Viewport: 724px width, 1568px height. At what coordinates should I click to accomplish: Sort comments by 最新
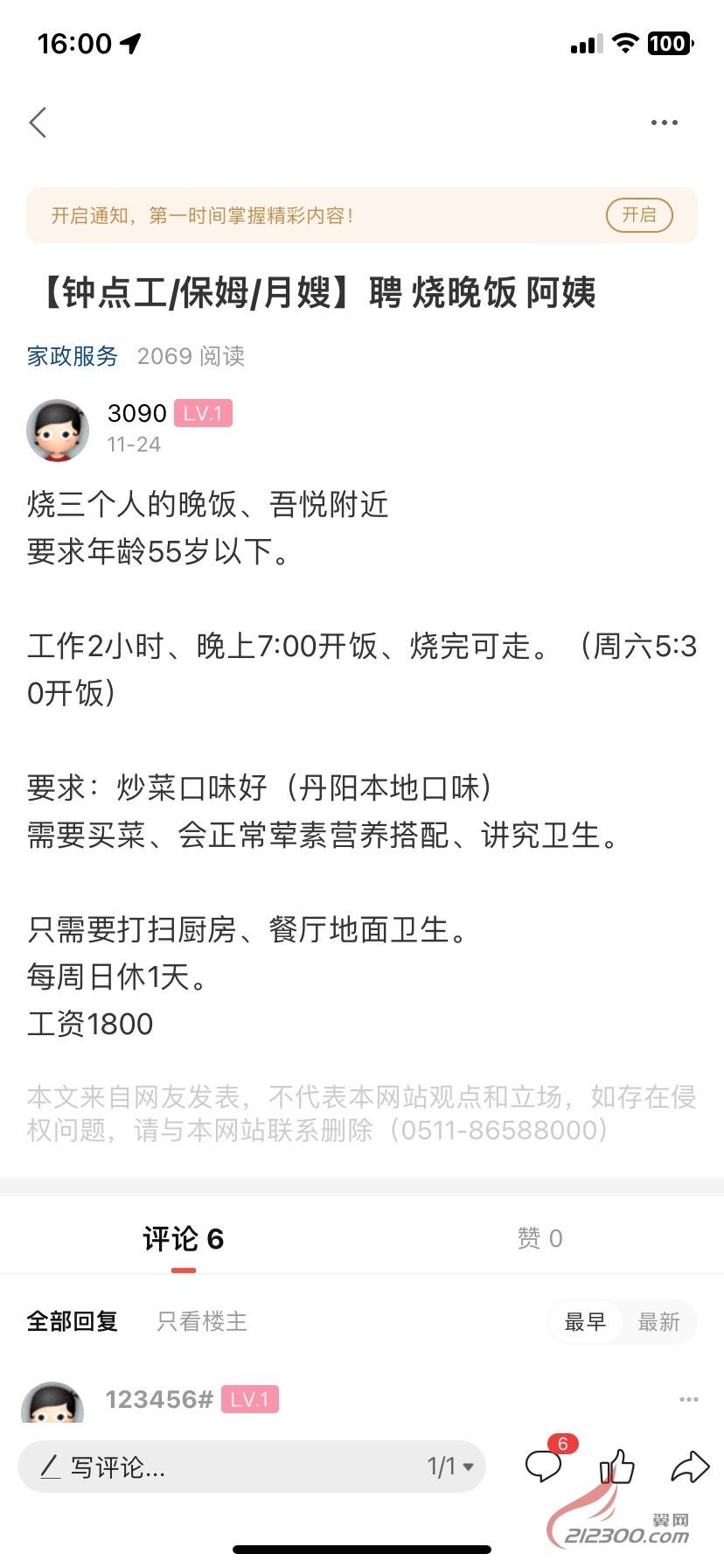[x=658, y=1321]
